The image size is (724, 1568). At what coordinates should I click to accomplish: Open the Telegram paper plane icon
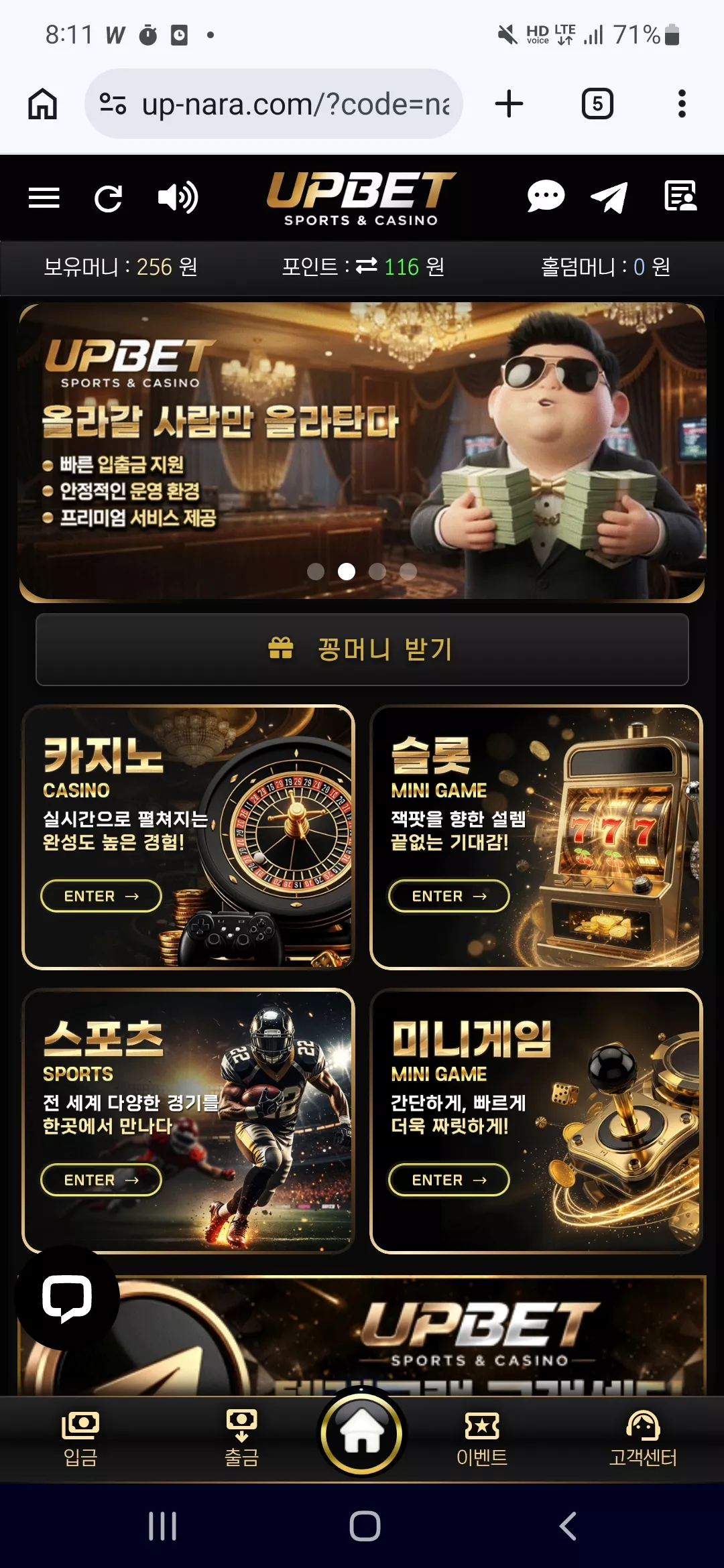609,197
